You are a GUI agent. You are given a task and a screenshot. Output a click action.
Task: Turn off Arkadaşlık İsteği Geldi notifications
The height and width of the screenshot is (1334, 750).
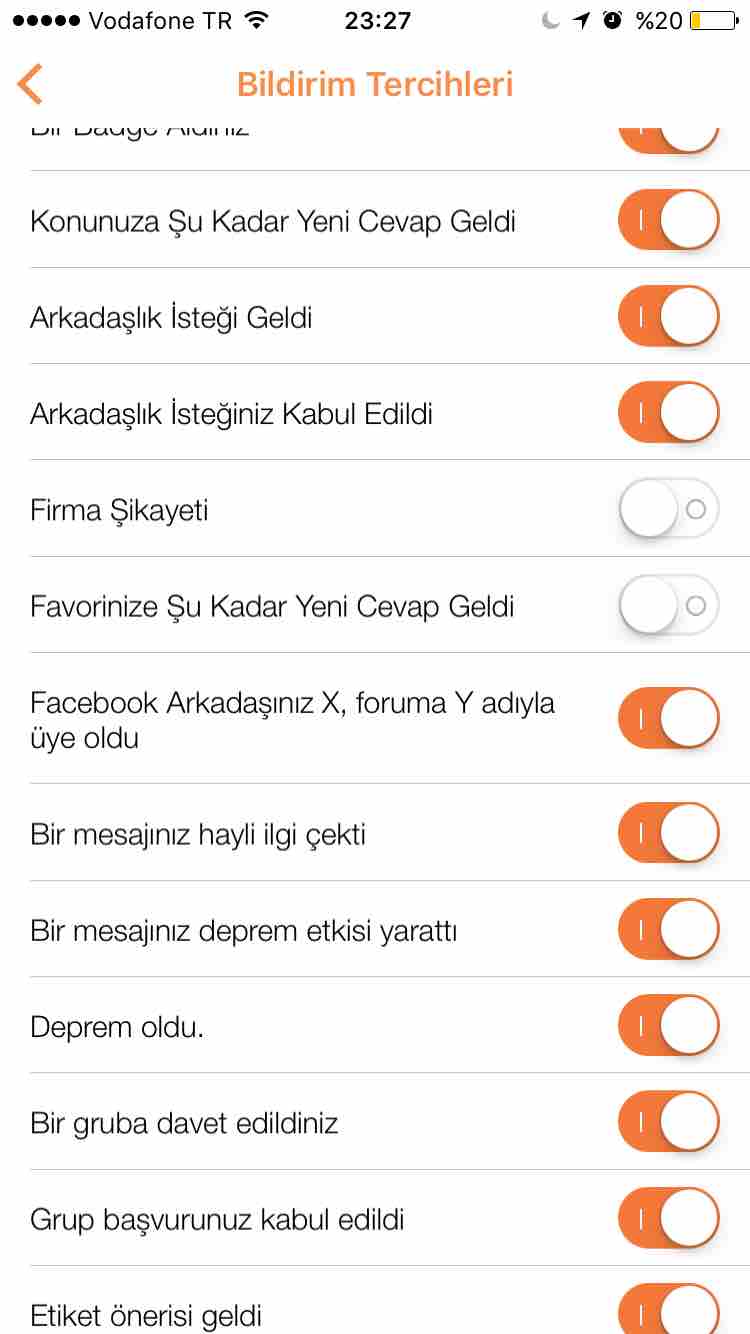click(x=669, y=316)
